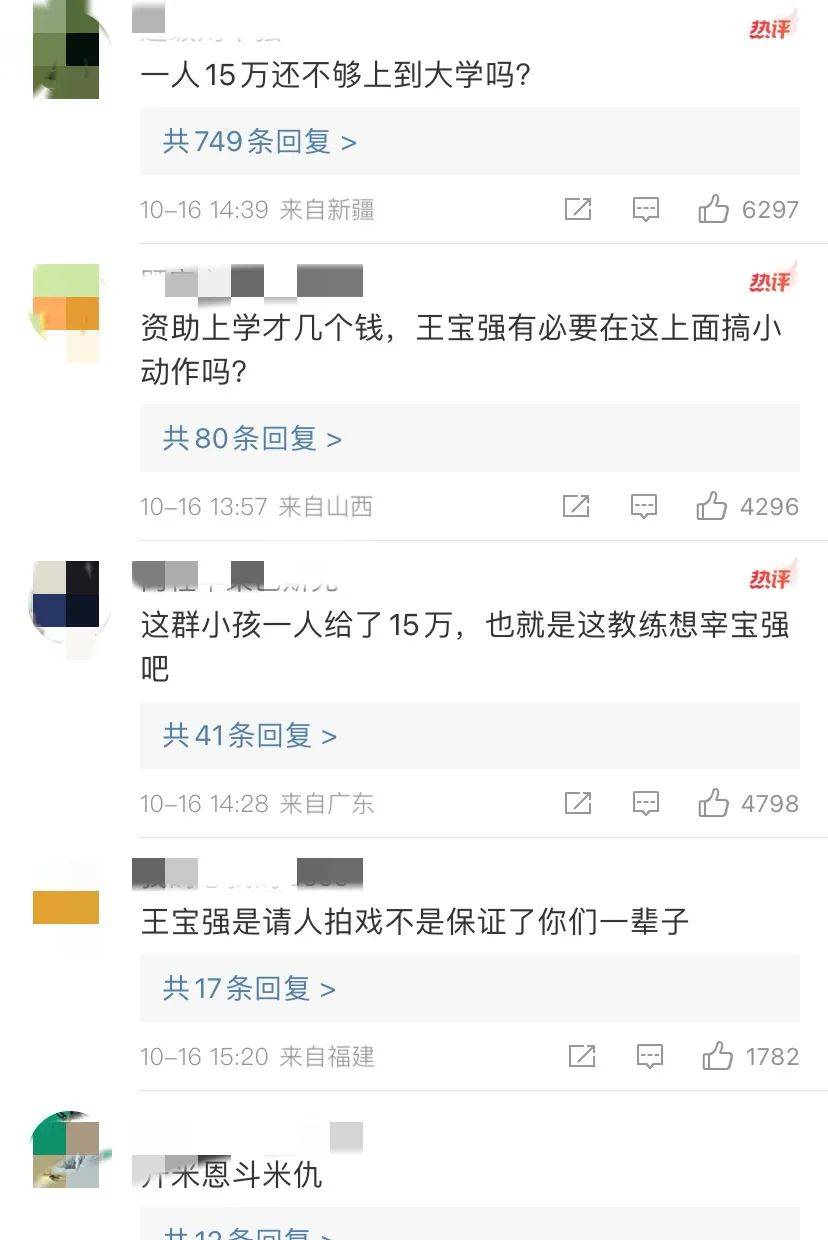Viewport: 828px width, 1240px height.
Task: Repost the comment from 山西
Action: pyautogui.click(x=576, y=506)
